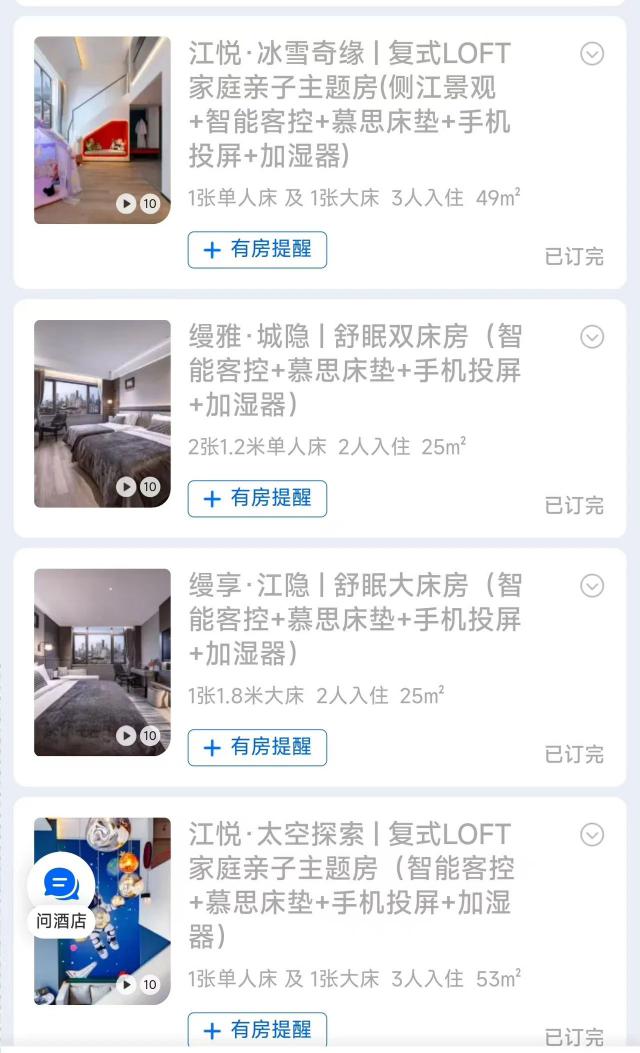Request availability alert for 江悦·太空探索 room
Screen dimensions: 640x1053
(x=257, y=1030)
